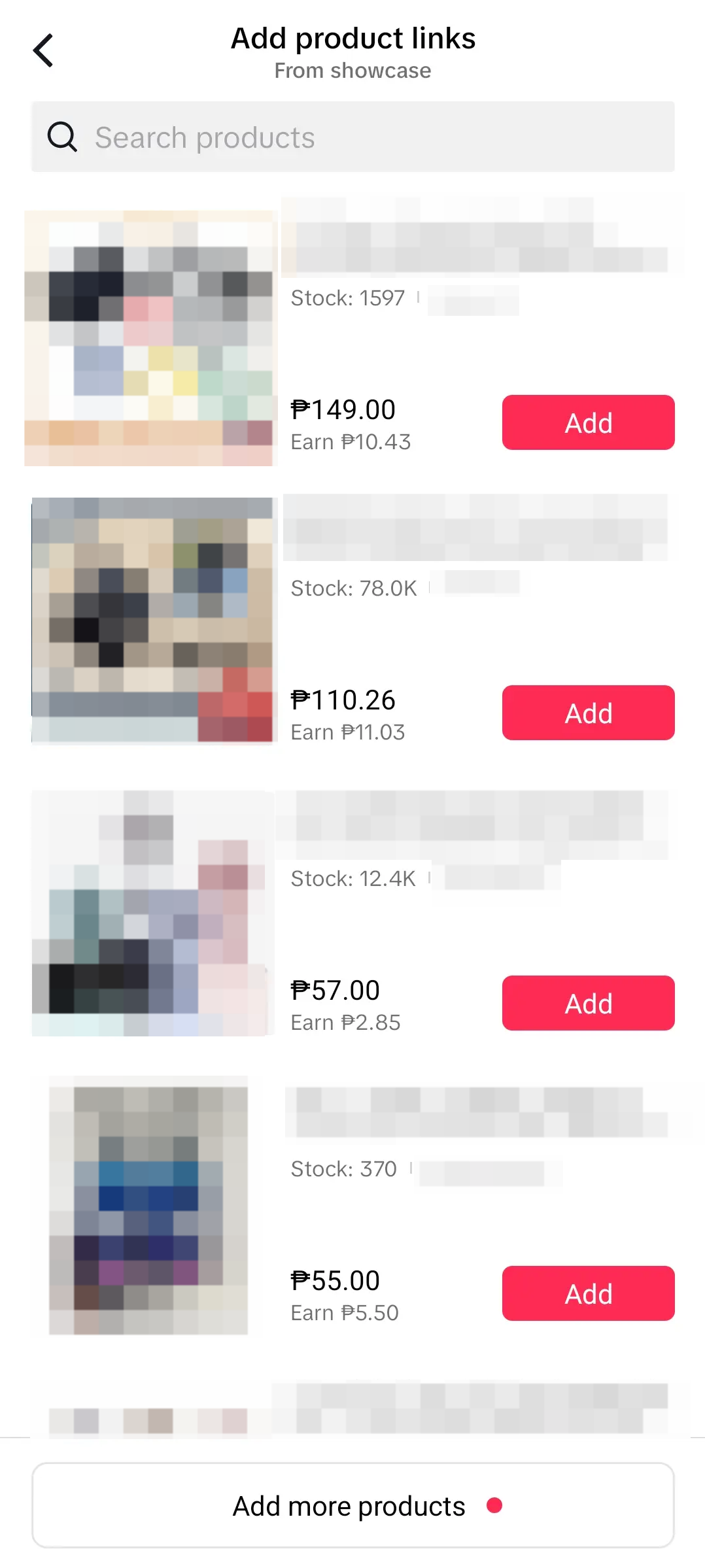Select the Earn ₱10.43 text

pos(351,441)
